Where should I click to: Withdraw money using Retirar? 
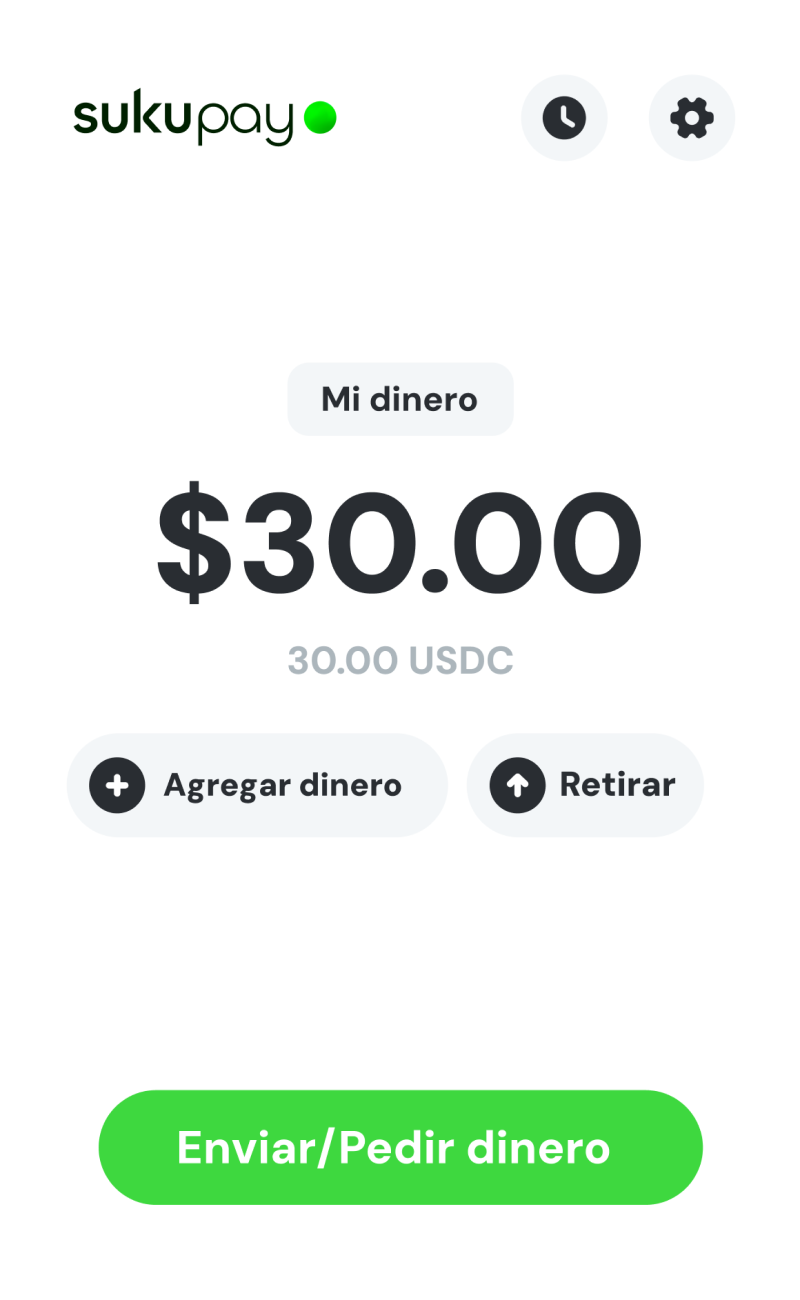click(585, 785)
